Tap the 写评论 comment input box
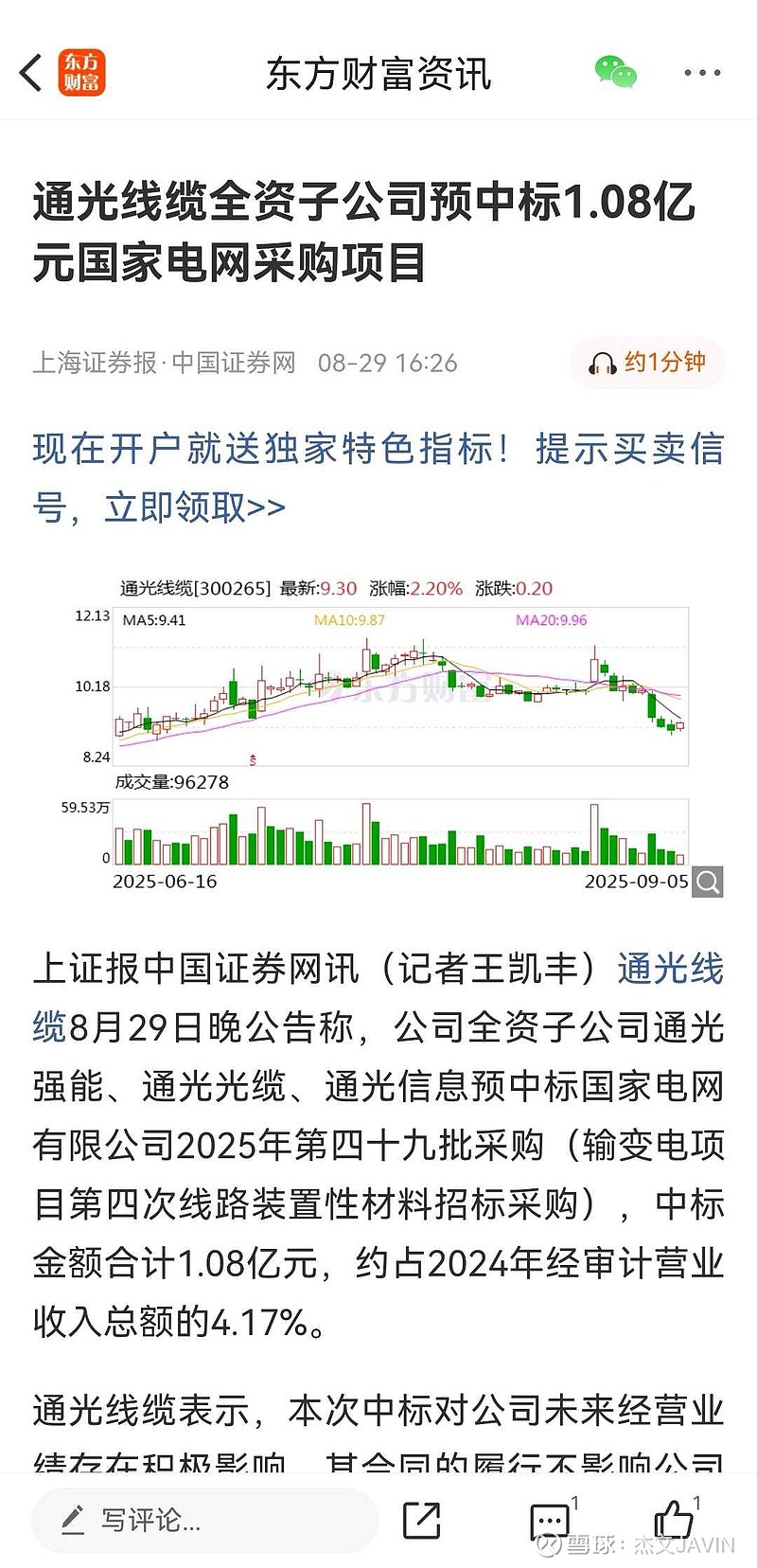The height and width of the screenshot is (1568, 757). (x=203, y=1521)
